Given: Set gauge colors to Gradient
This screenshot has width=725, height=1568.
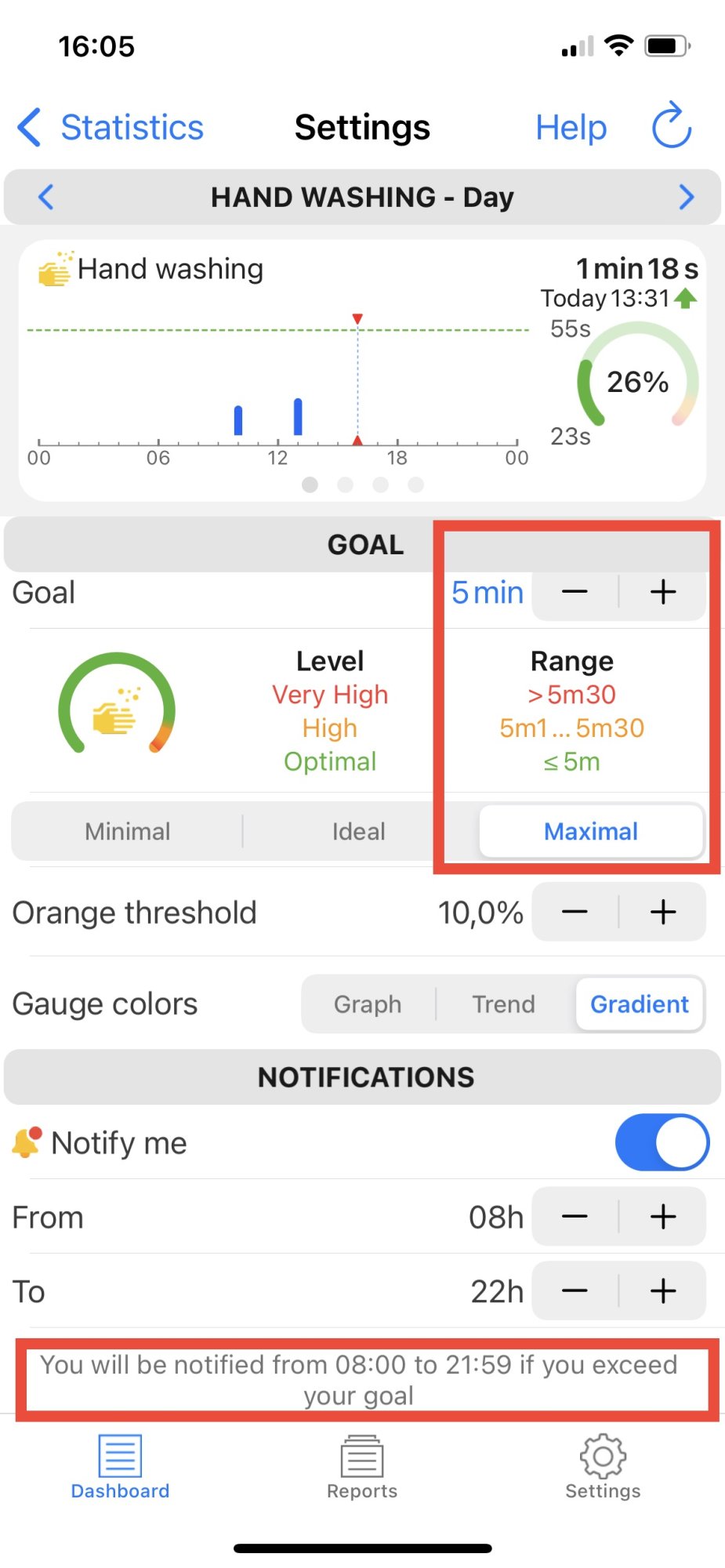Looking at the screenshot, I should coord(639,1004).
